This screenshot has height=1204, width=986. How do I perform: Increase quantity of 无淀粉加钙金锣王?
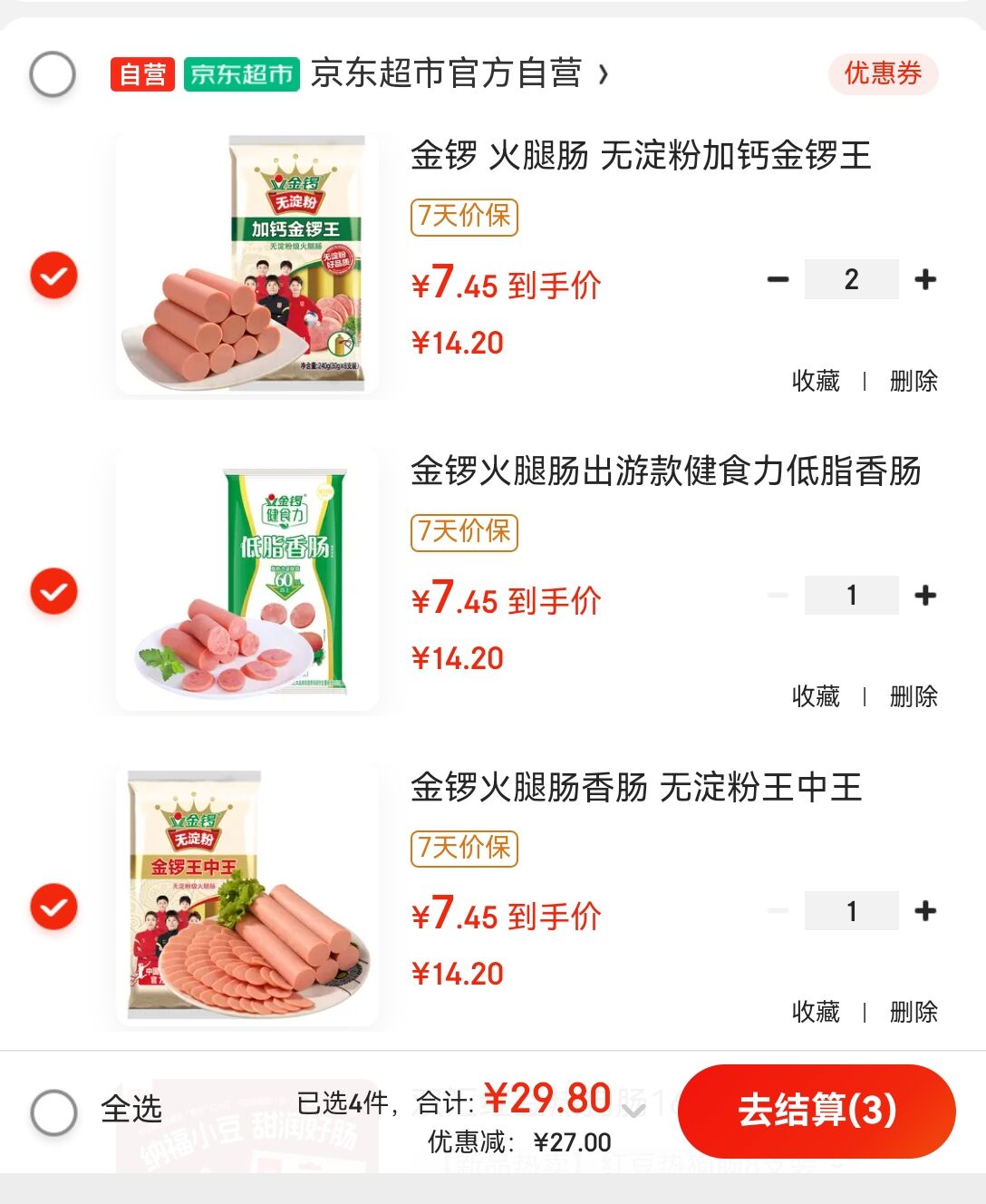pyautogui.click(x=925, y=279)
